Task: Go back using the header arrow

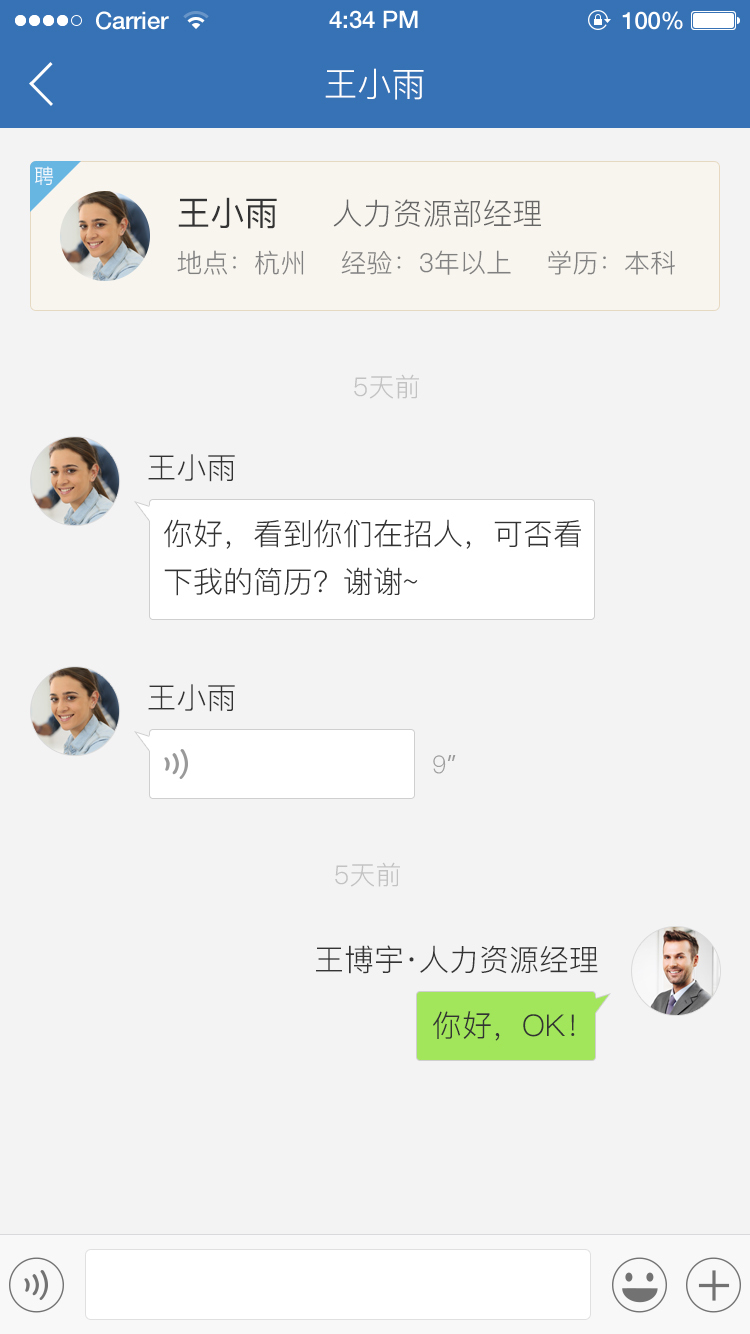Action: [41, 84]
